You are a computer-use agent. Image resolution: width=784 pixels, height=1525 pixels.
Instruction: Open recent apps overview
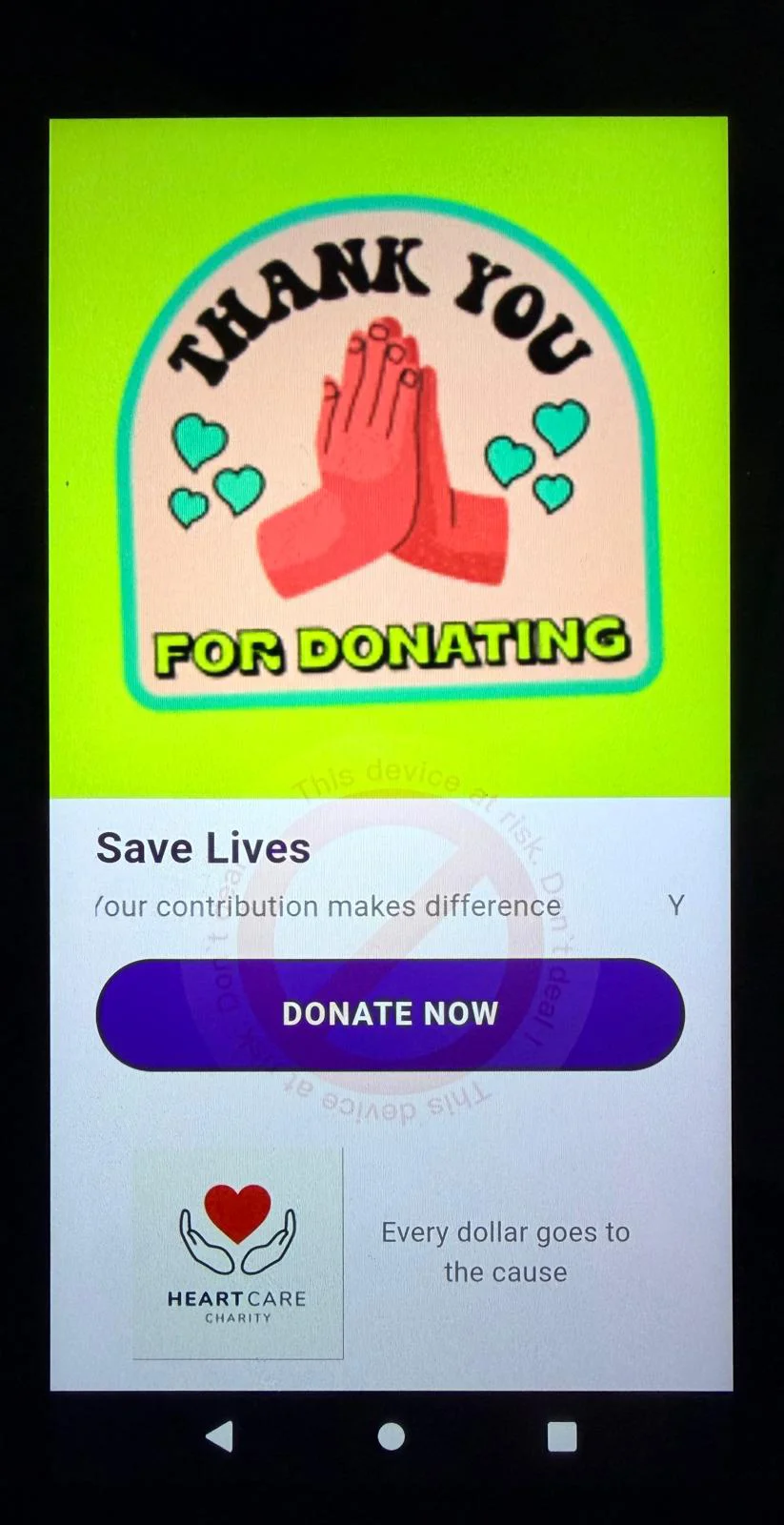pos(562,1436)
